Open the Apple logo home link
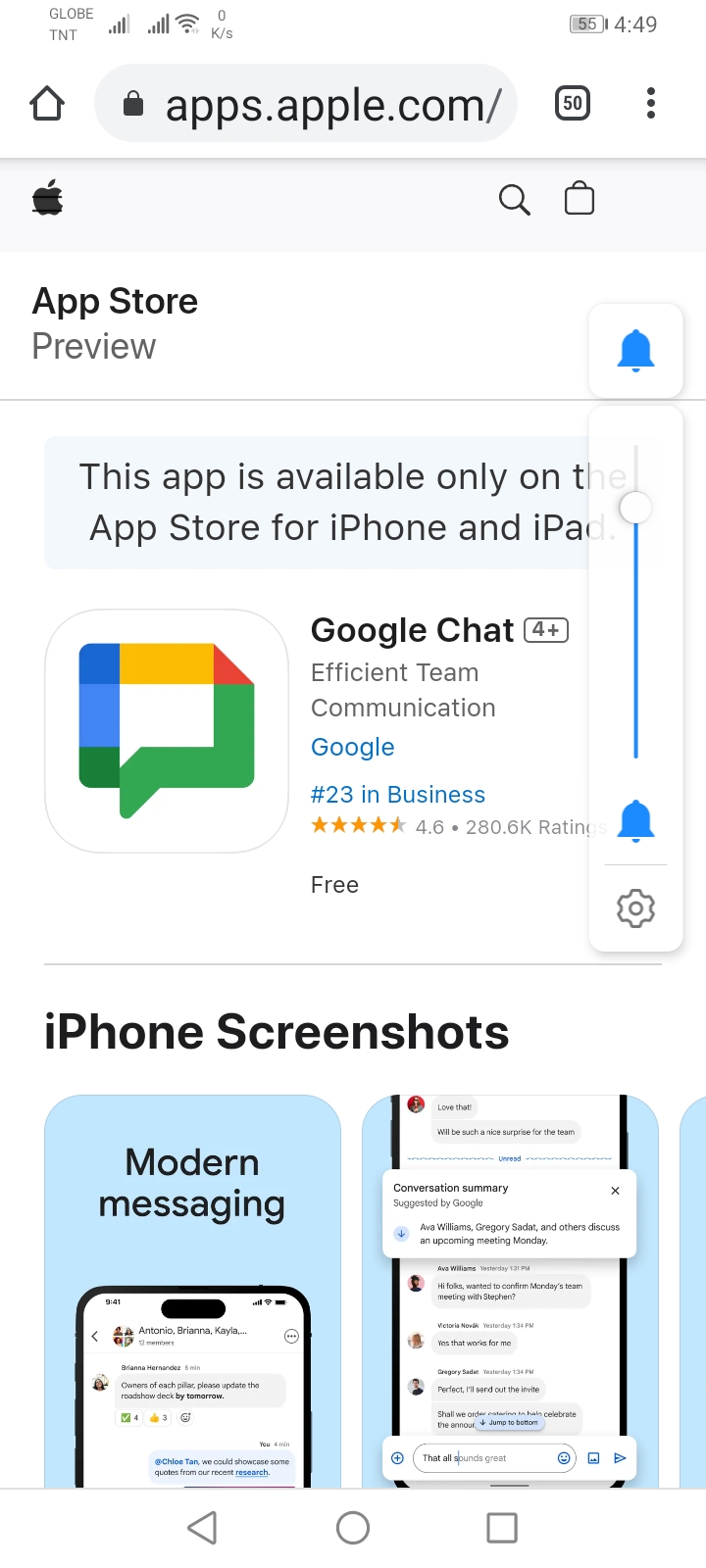 tap(47, 199)
